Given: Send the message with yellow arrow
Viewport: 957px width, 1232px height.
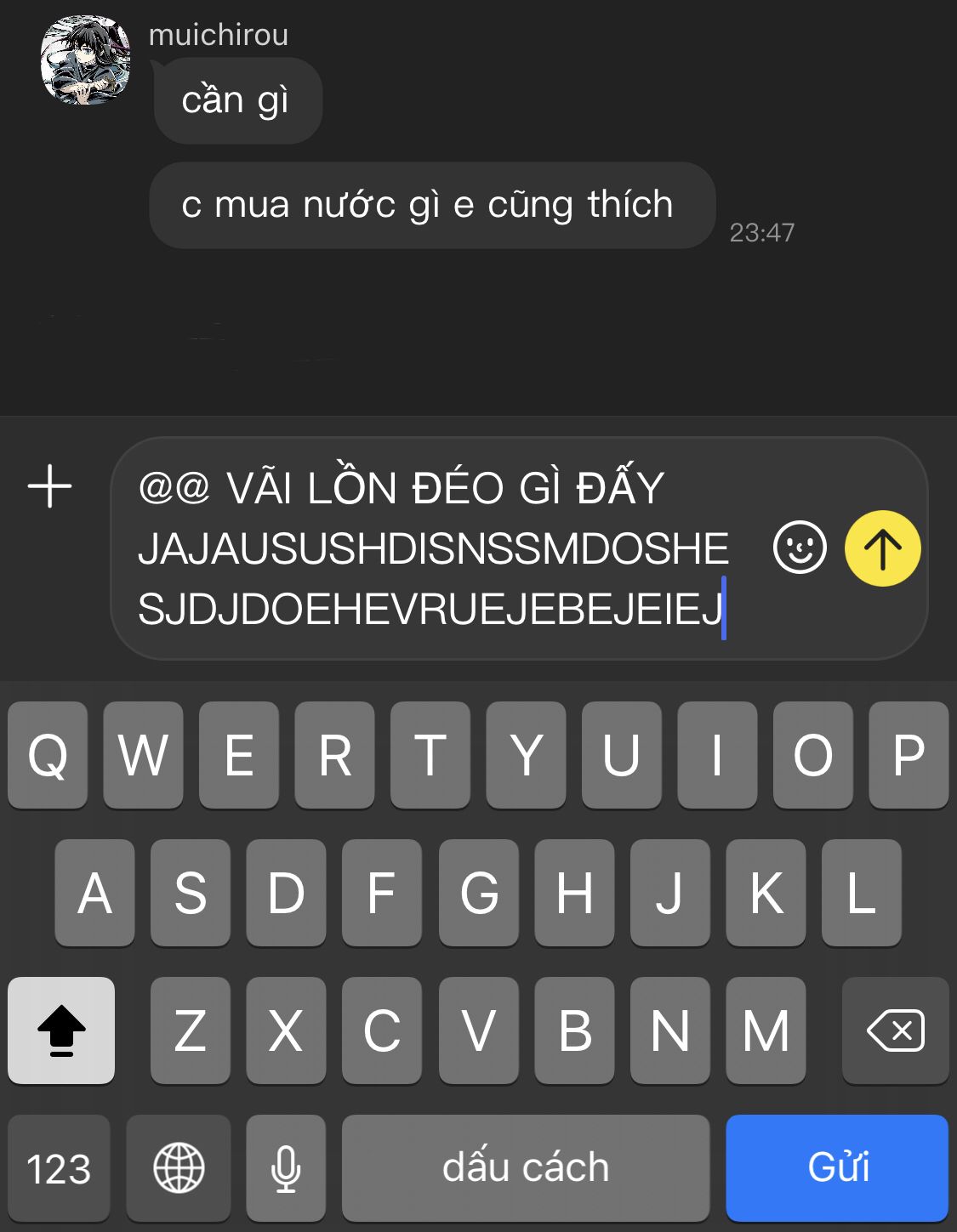Looking at the screenshot, I should tap(882, 548).
